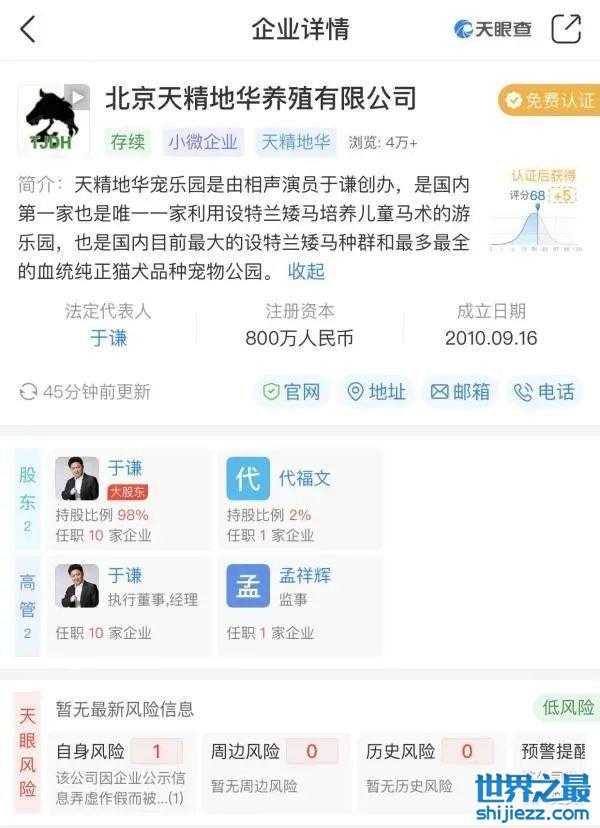Image resolution: width=600 pixels, height=828 pixels.
Task: Tap the 小微企业 tag
Action: pos(203,142)
